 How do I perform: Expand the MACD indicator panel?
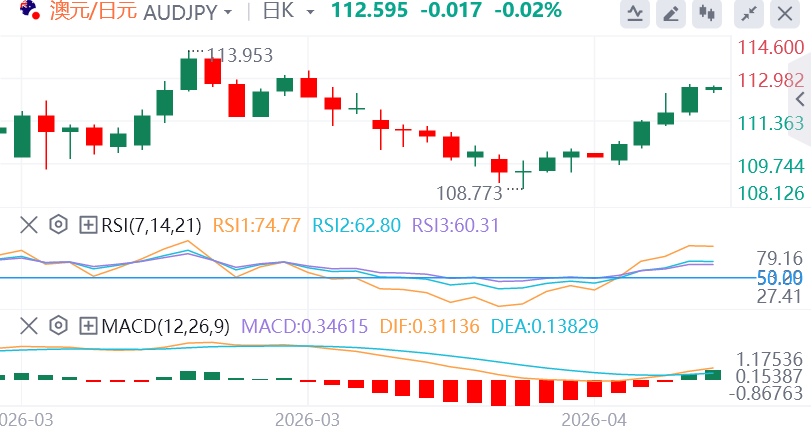(88, 326)
